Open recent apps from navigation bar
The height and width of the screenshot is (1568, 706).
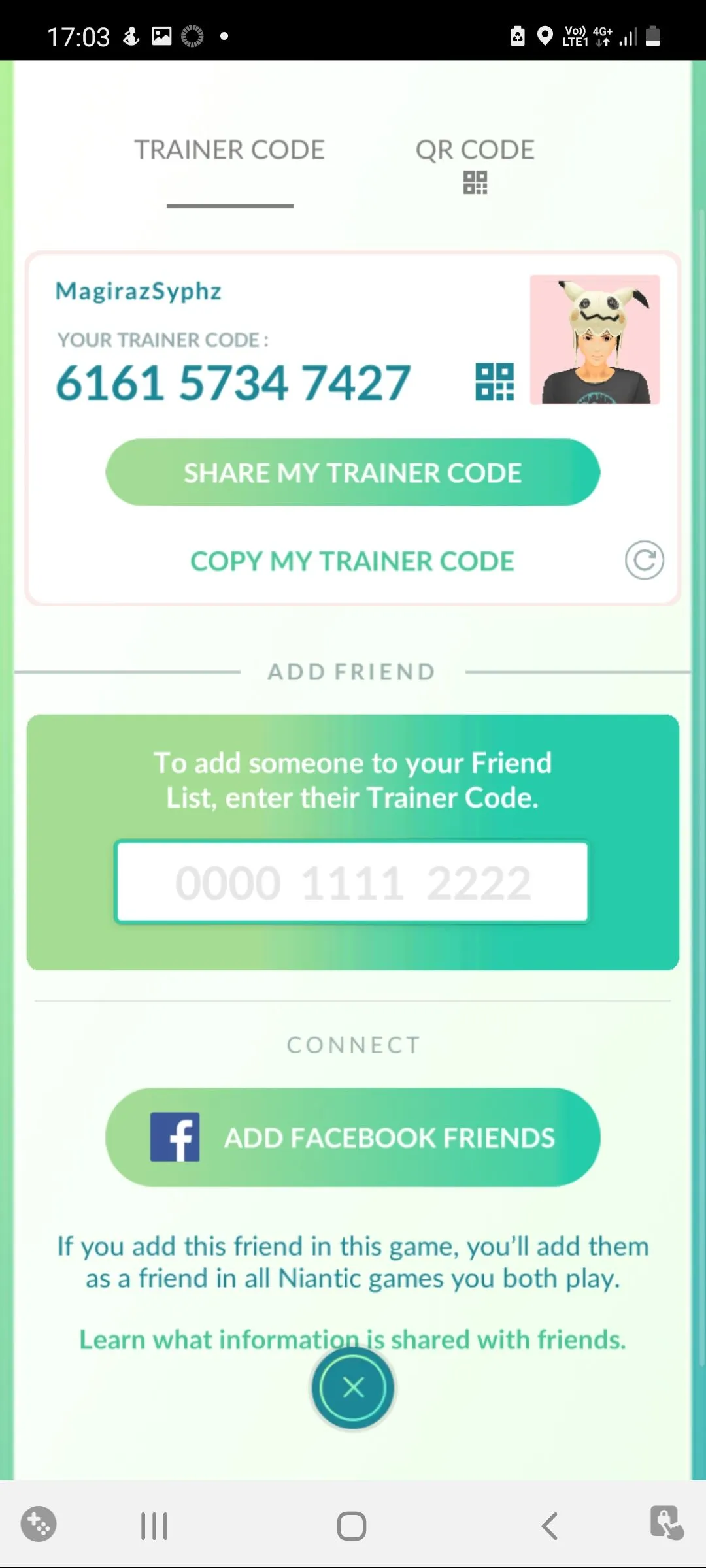[154, 1526]
